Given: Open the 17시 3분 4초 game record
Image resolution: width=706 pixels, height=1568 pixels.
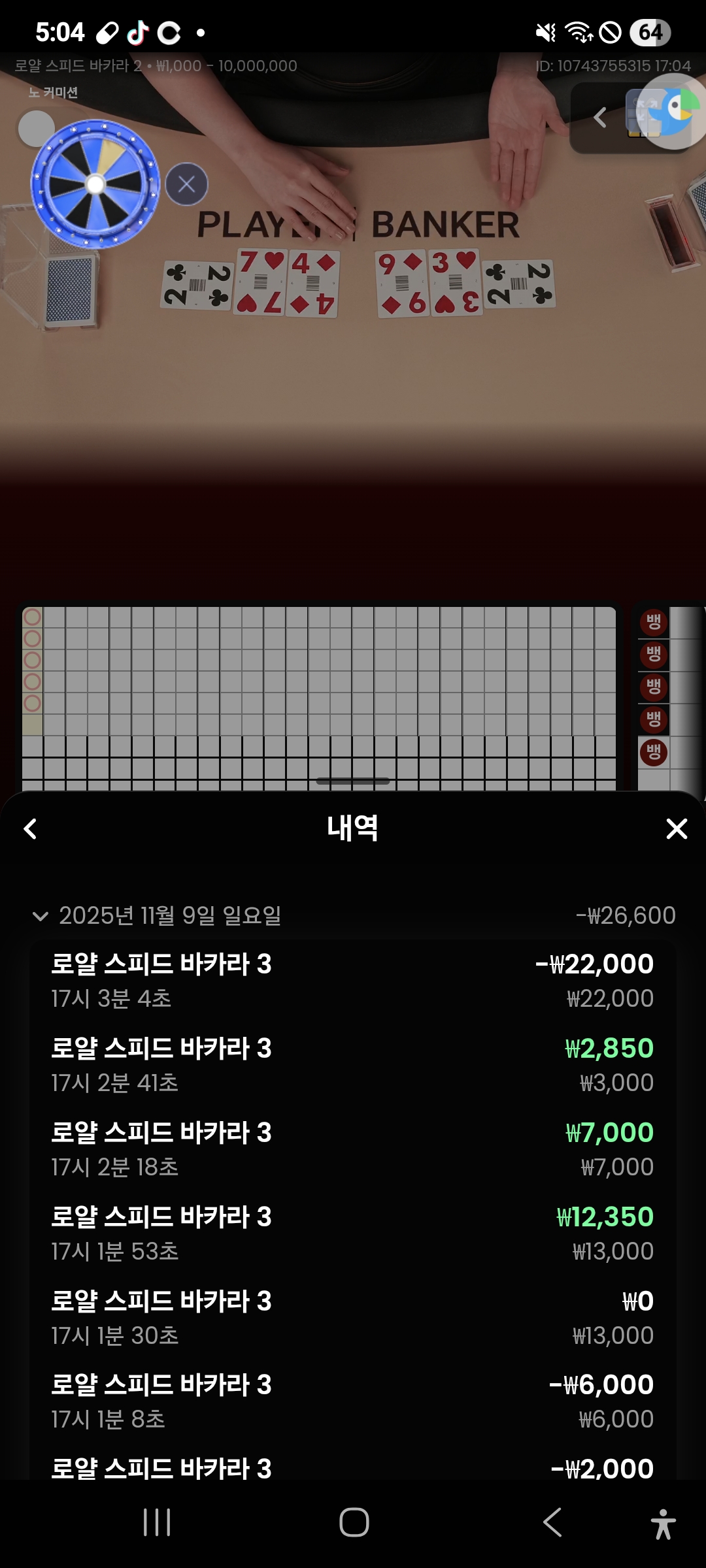Looking at the screenshot, I should [353, 980].
